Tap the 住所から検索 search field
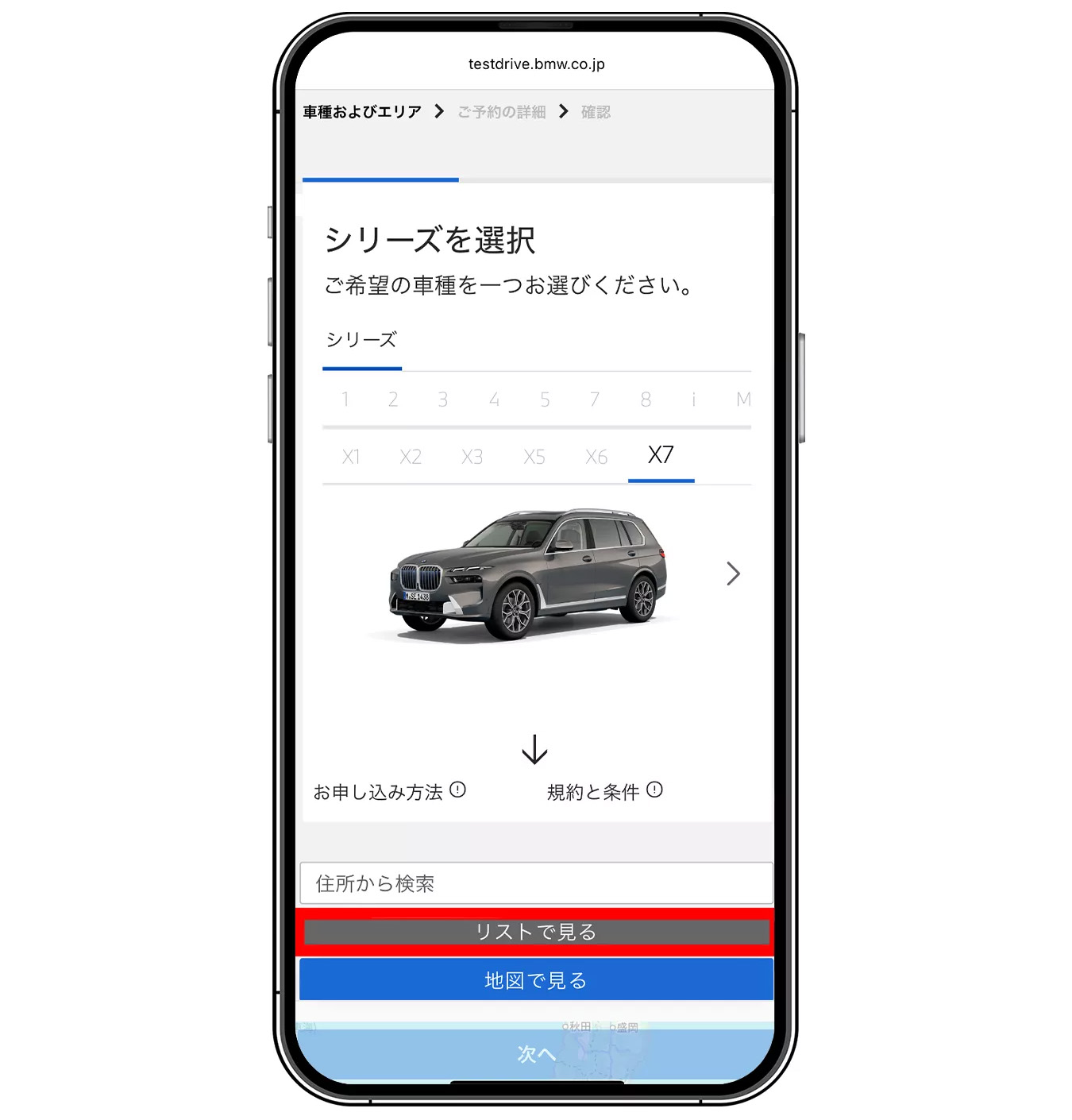Image resolution: width=1072 pixels, height=1120 pixels. pyautogui.click(x=536, y=883)
